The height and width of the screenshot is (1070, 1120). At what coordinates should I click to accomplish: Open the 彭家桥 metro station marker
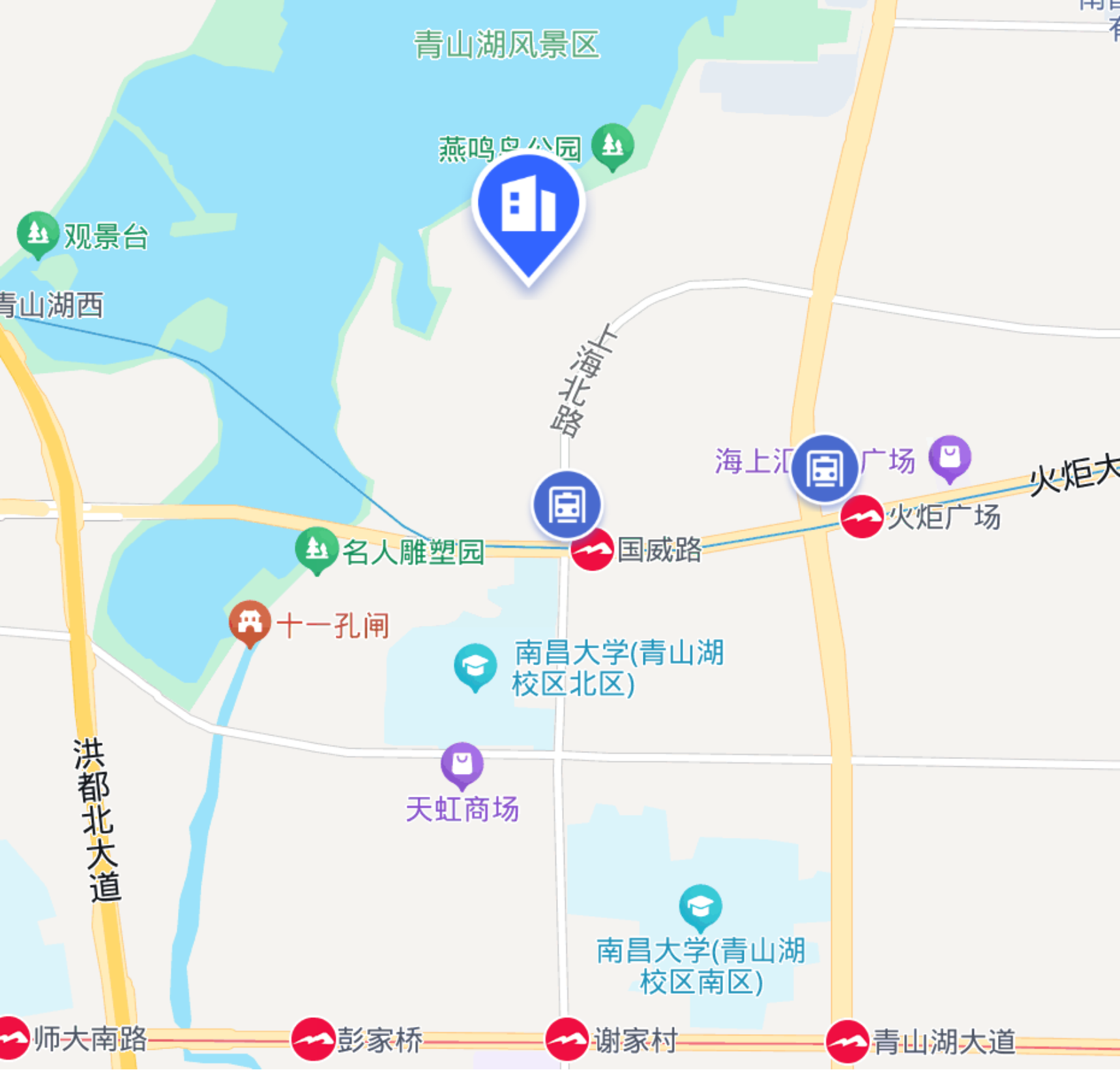[x=314, y=1039]
